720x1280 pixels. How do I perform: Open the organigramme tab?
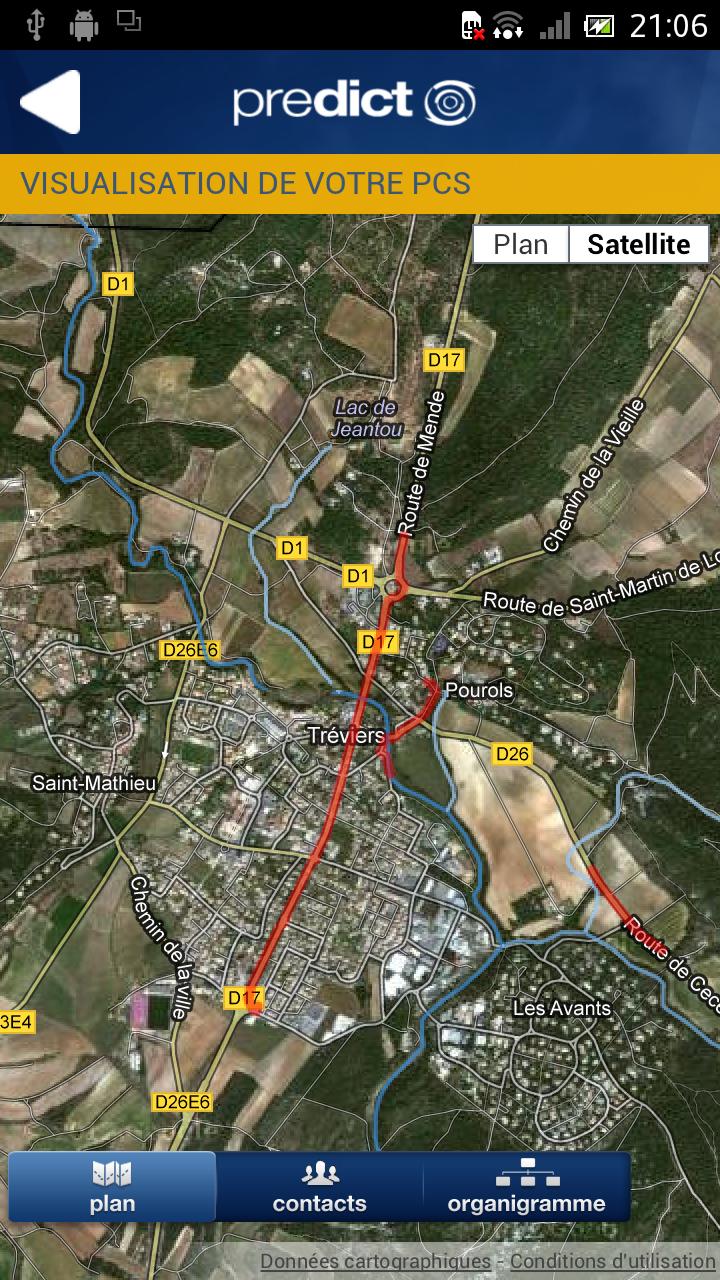click(x=526, y=1187)
